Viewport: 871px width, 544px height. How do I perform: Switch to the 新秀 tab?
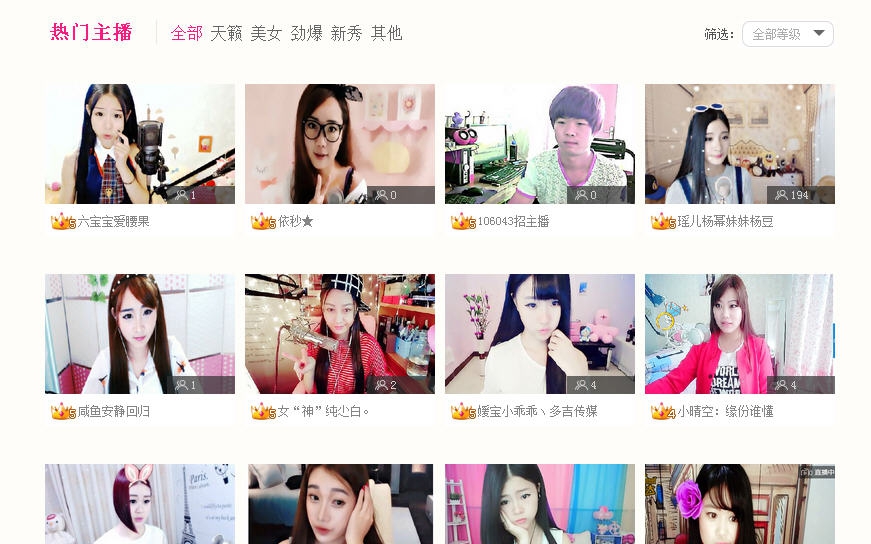point(346,33)
